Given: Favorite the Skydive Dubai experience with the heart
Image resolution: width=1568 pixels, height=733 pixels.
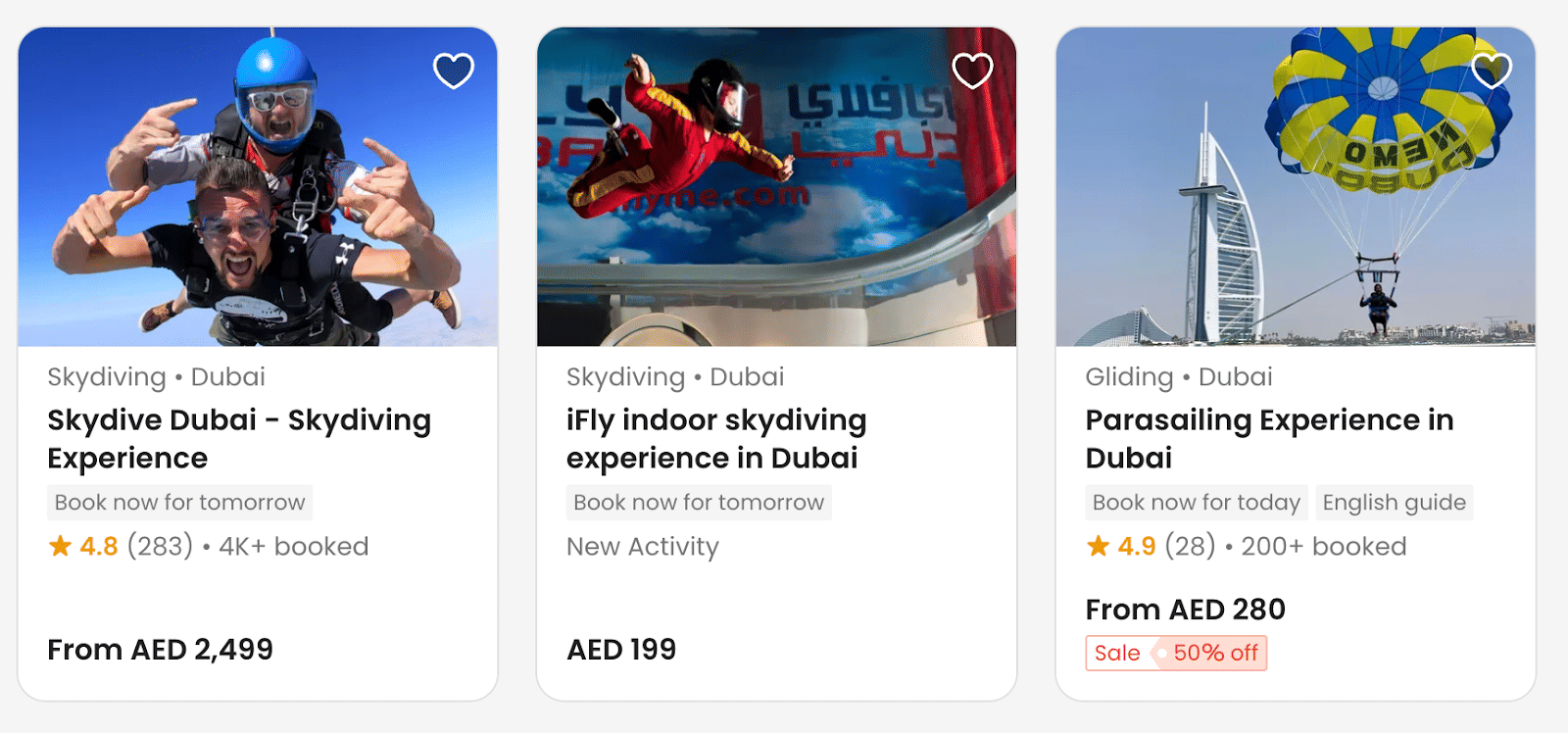Looking at the screenshot, I should click(454, 71).
